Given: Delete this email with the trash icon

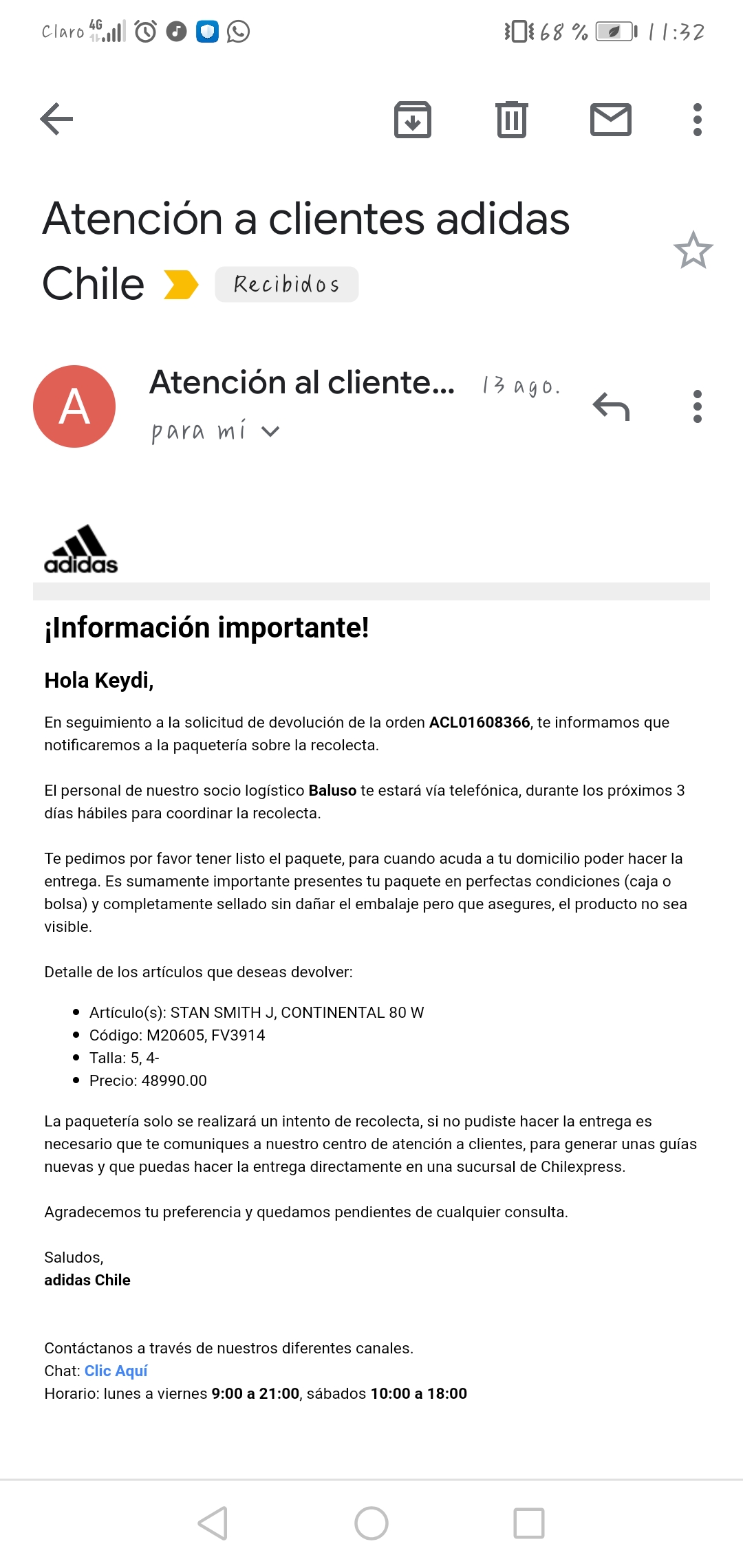Looking at the screenshot, I should pos(512,120).
